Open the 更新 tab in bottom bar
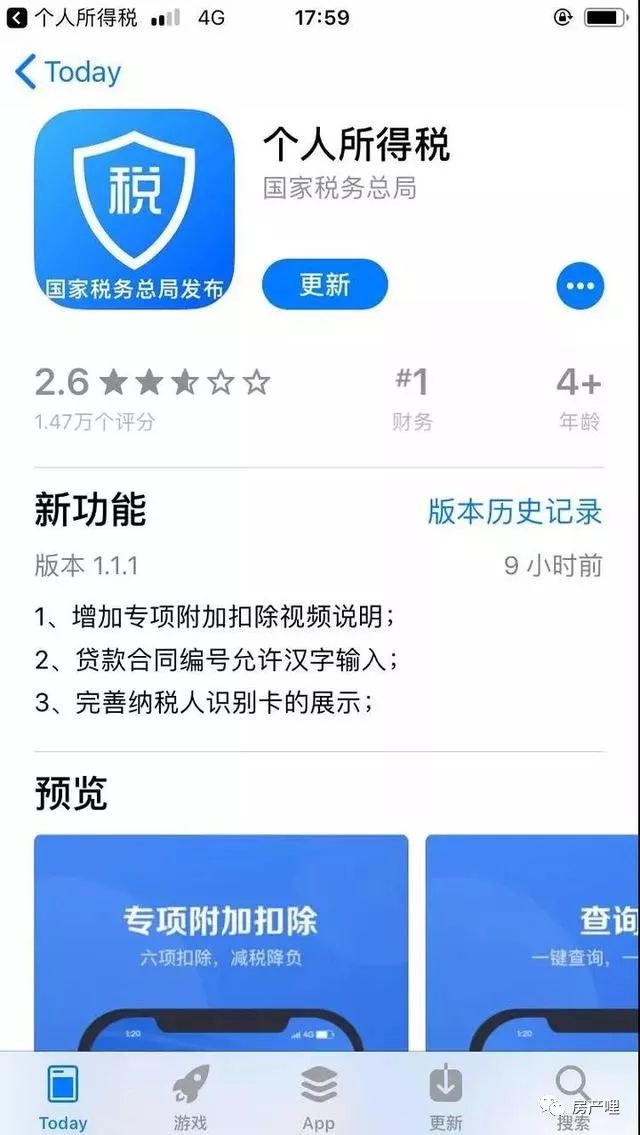Image resolution: width=640 pixels, height=1135 pixels. pyautogui.click(x=445, y=1096)
